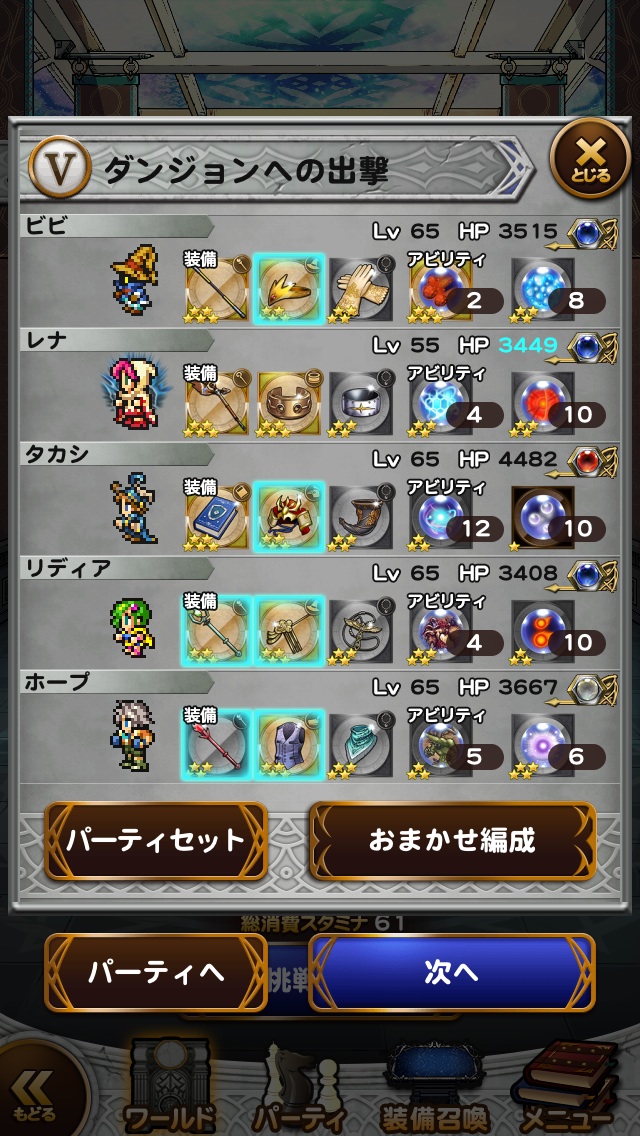The width and height of the screenshot is (640, 1136).
Task: Change リディア's rod weapon slot
Action: pos(218,628)
